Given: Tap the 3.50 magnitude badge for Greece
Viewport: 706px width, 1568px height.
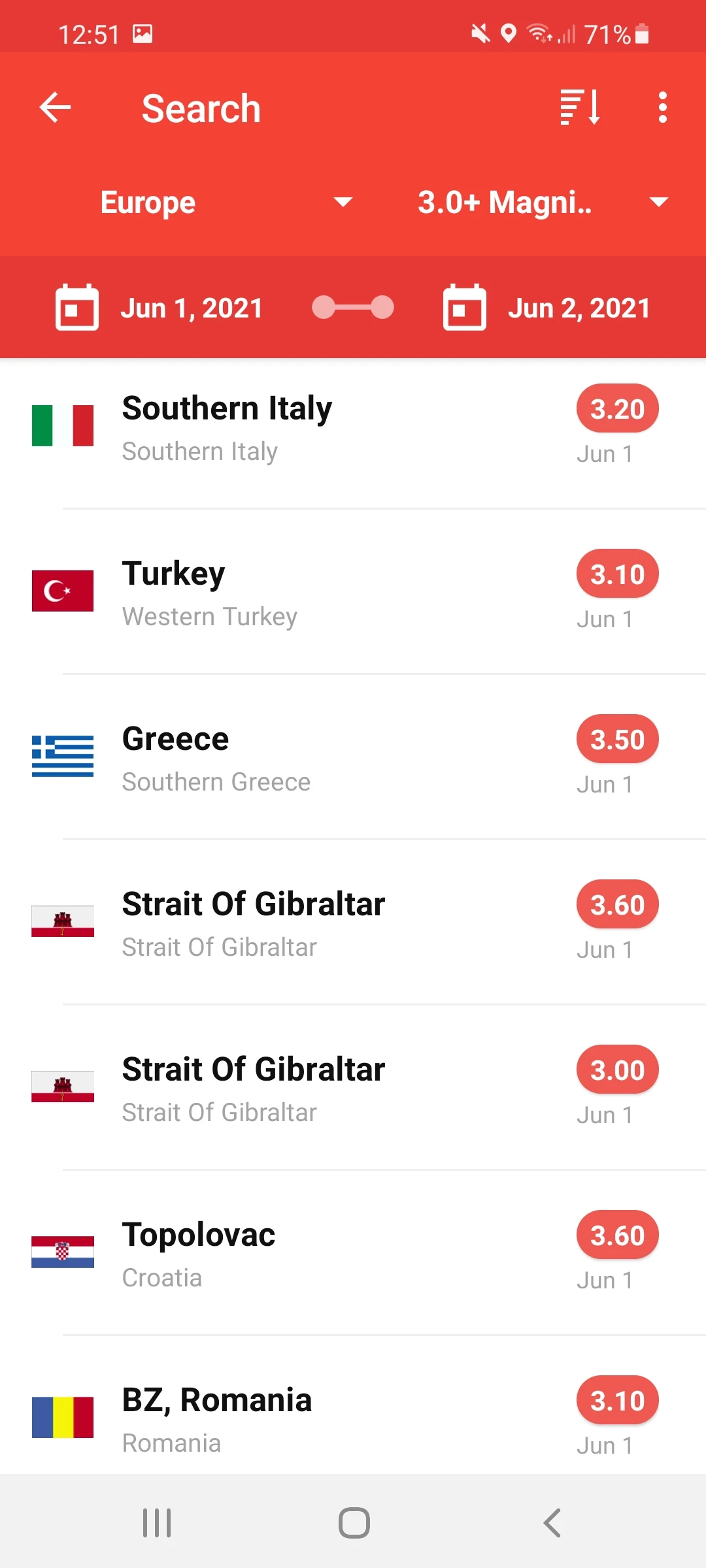Looking at the screenshot, I should point(616,739).
